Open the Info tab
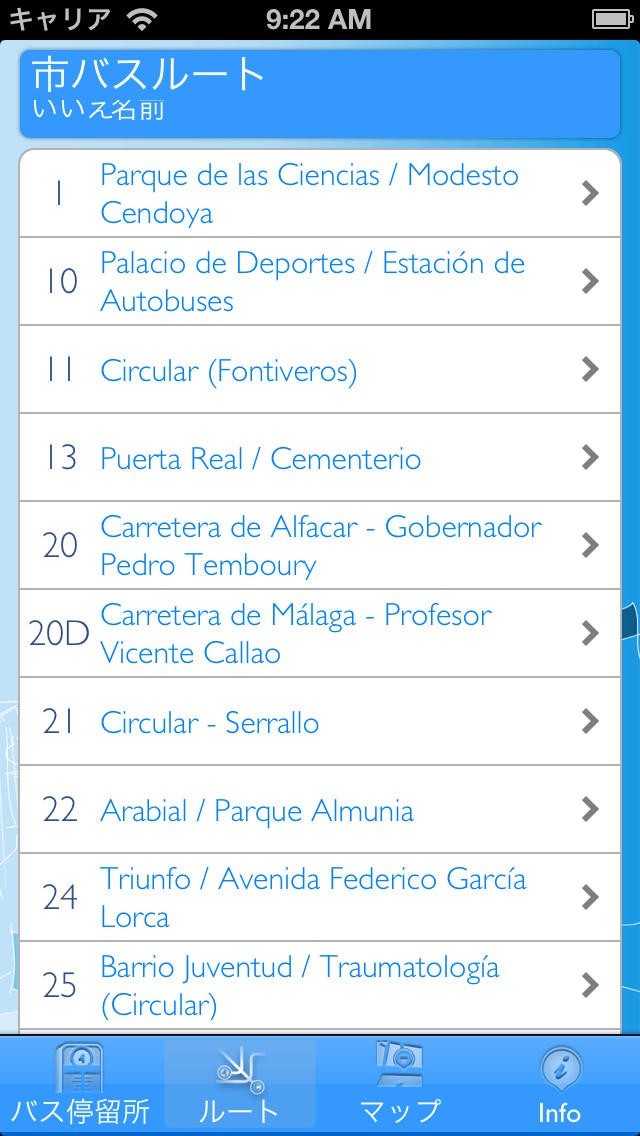The height and width of the screenshot is (1136, 640). coord(560,1086)
